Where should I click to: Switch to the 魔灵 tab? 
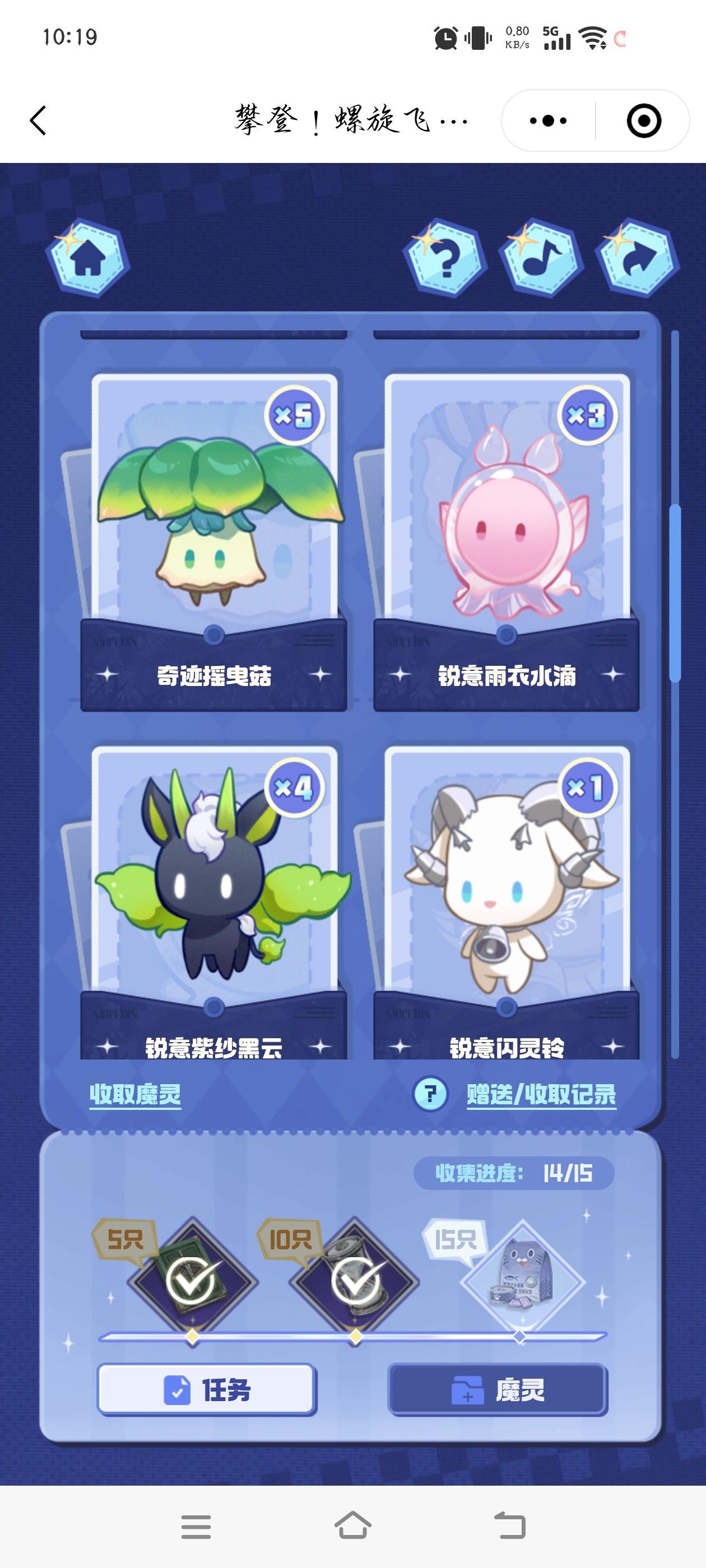[x=498, y=1390]
